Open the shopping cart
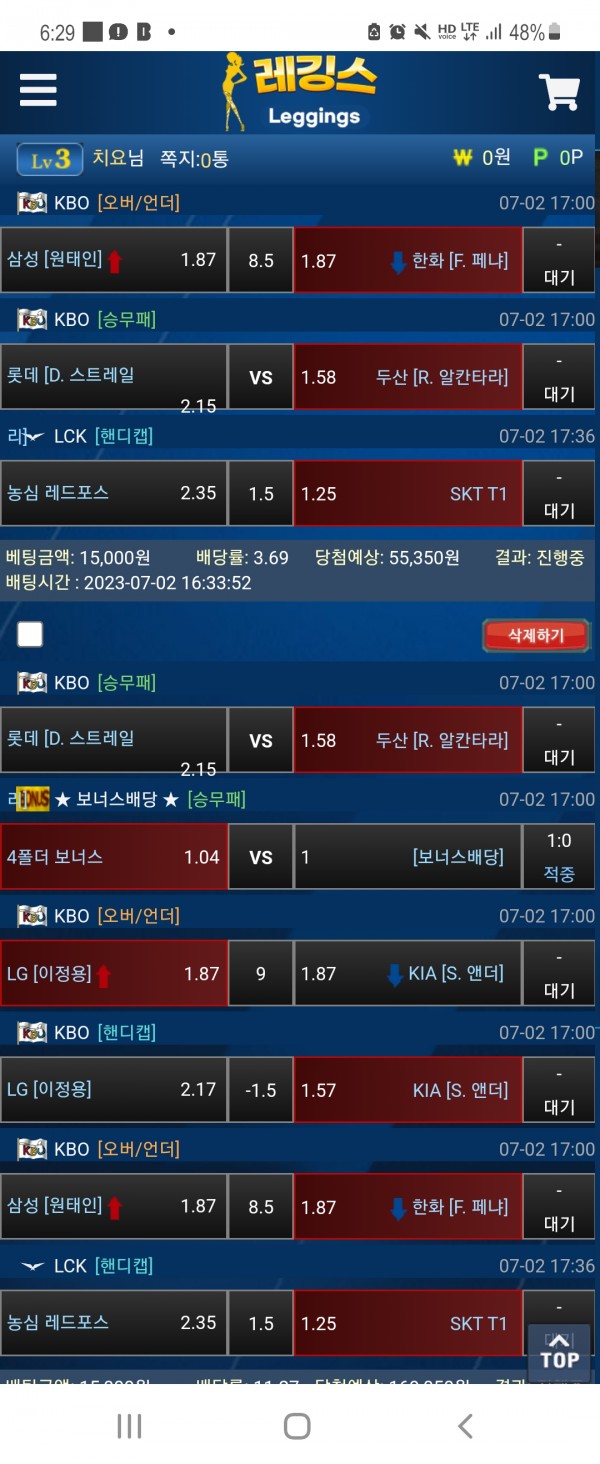 click(559, 92)
